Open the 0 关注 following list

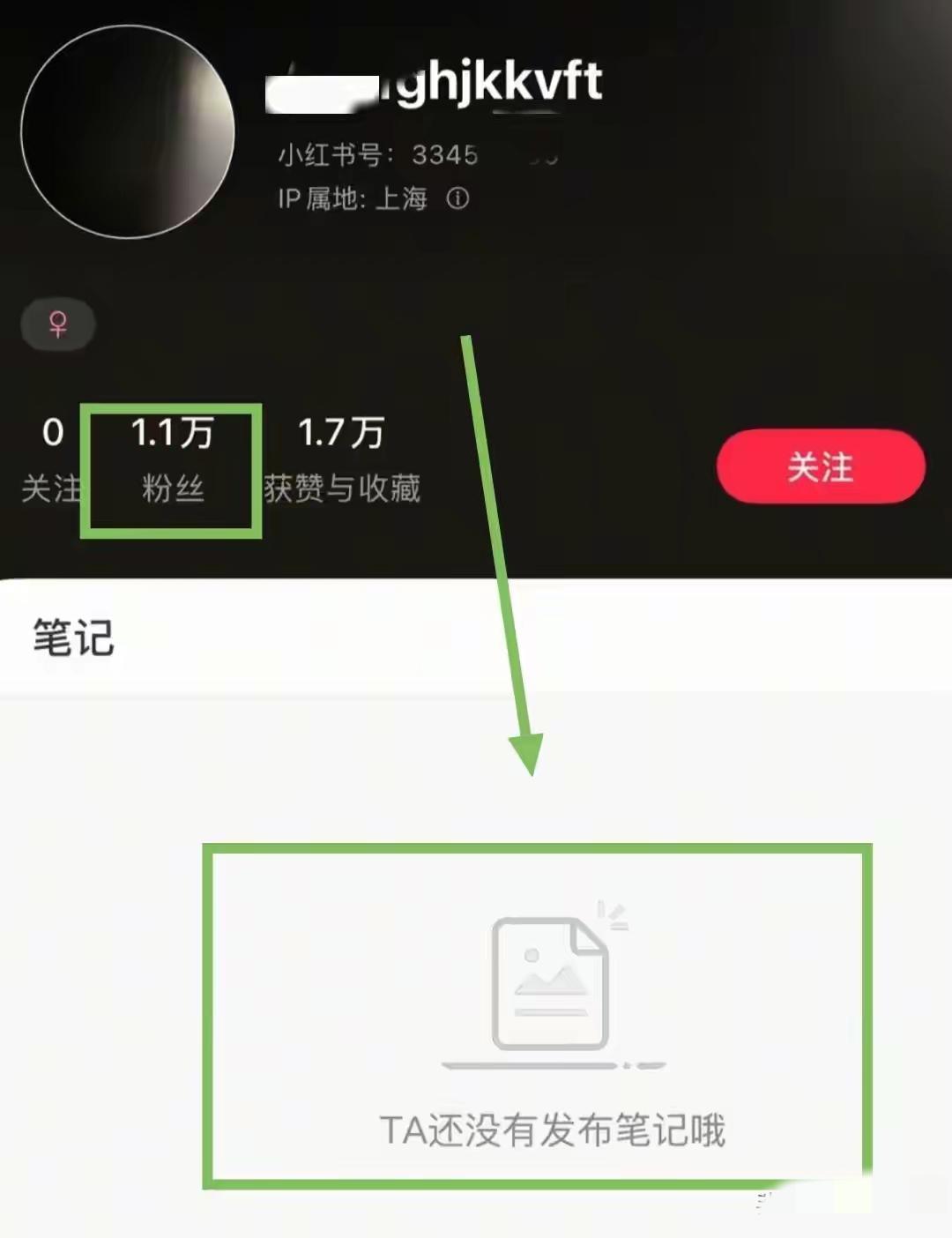[51, 460]
